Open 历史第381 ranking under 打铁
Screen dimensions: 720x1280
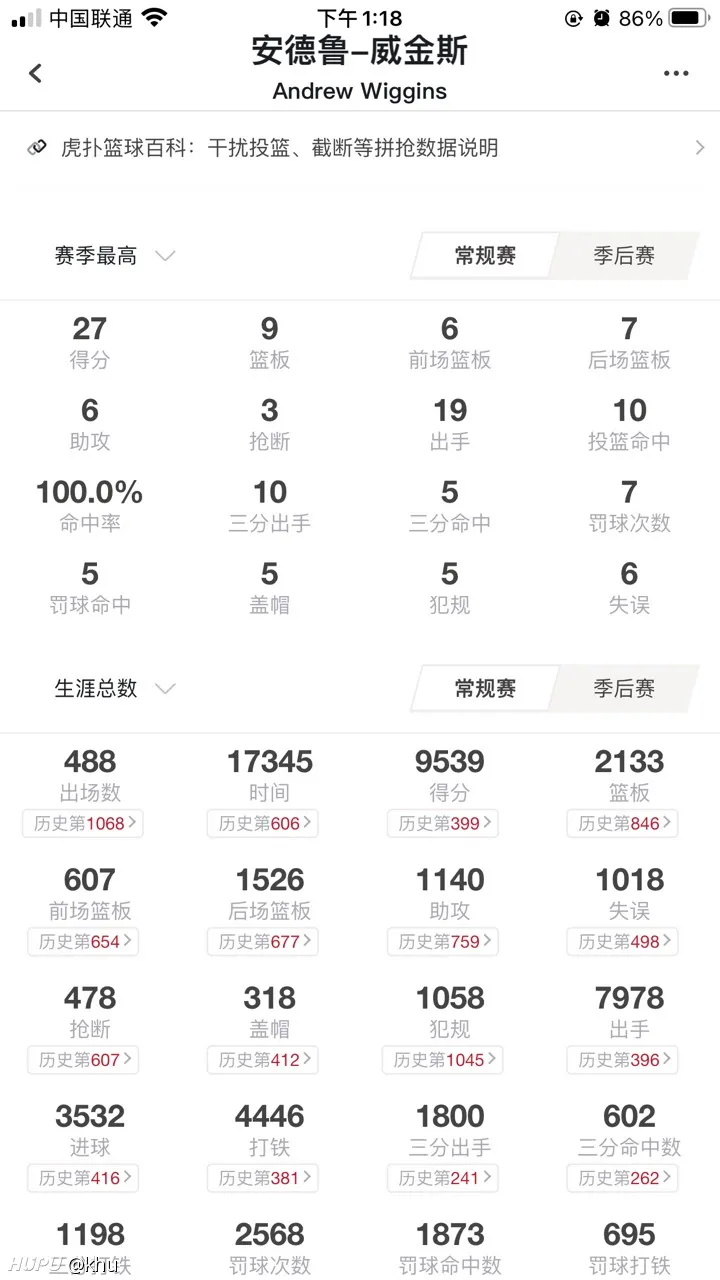coord(263,1178)
